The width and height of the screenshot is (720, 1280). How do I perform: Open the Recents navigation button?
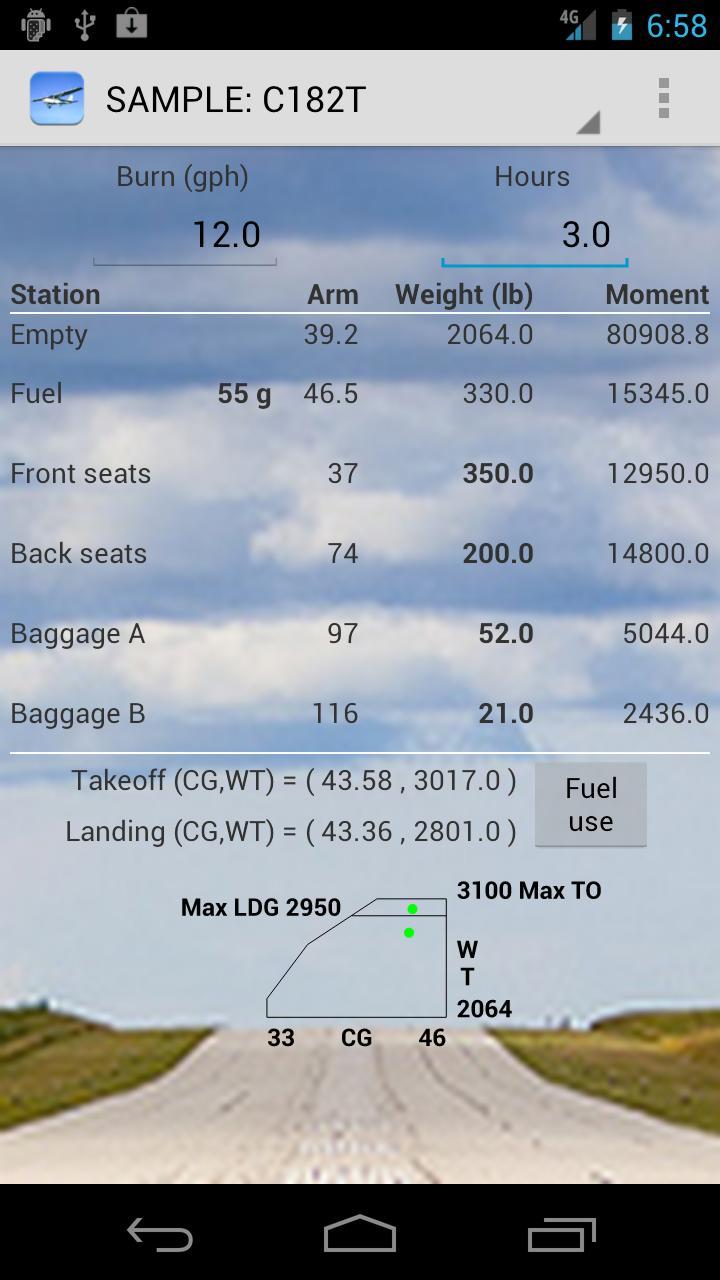click(x=560, y=1235)
